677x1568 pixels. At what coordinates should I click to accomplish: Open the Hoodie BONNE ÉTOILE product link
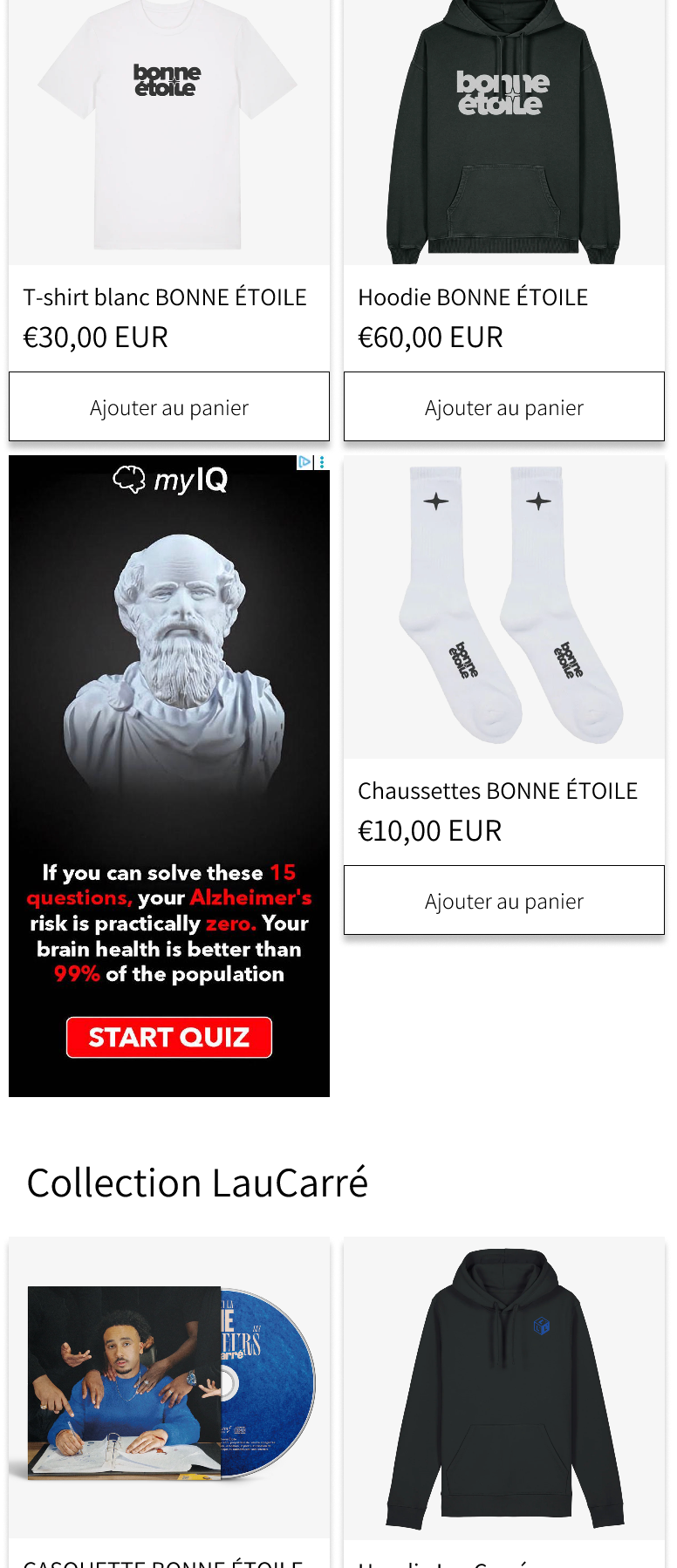click(473, 297)
